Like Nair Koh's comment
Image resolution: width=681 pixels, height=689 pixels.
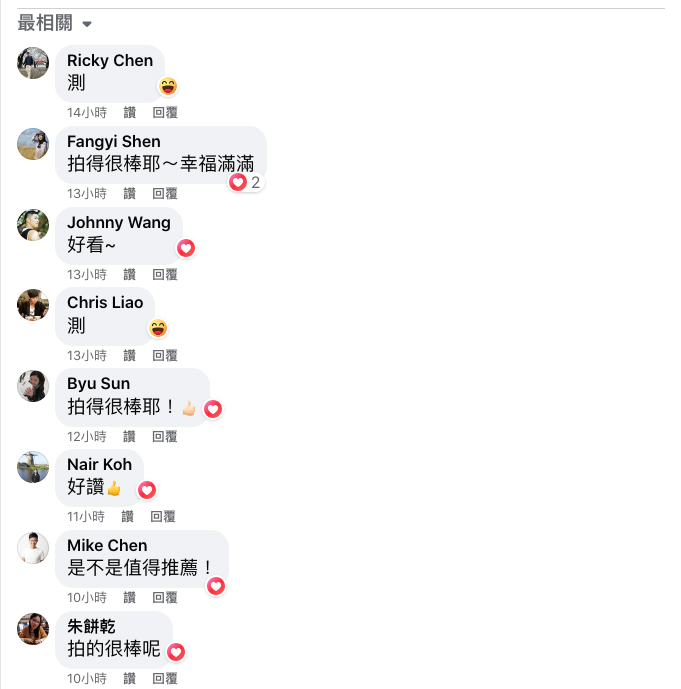tap(127, 517)
